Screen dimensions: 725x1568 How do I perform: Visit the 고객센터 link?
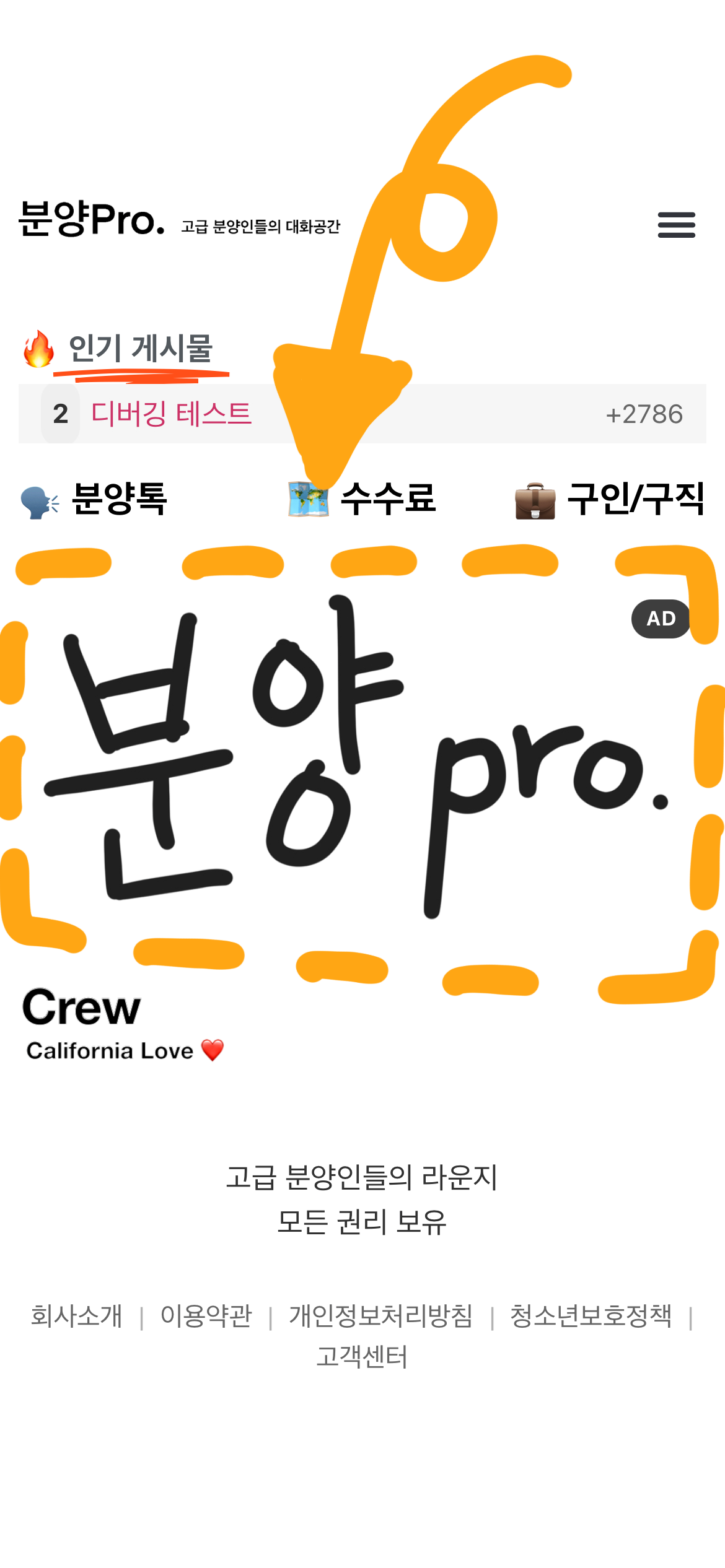(362, 1356)
